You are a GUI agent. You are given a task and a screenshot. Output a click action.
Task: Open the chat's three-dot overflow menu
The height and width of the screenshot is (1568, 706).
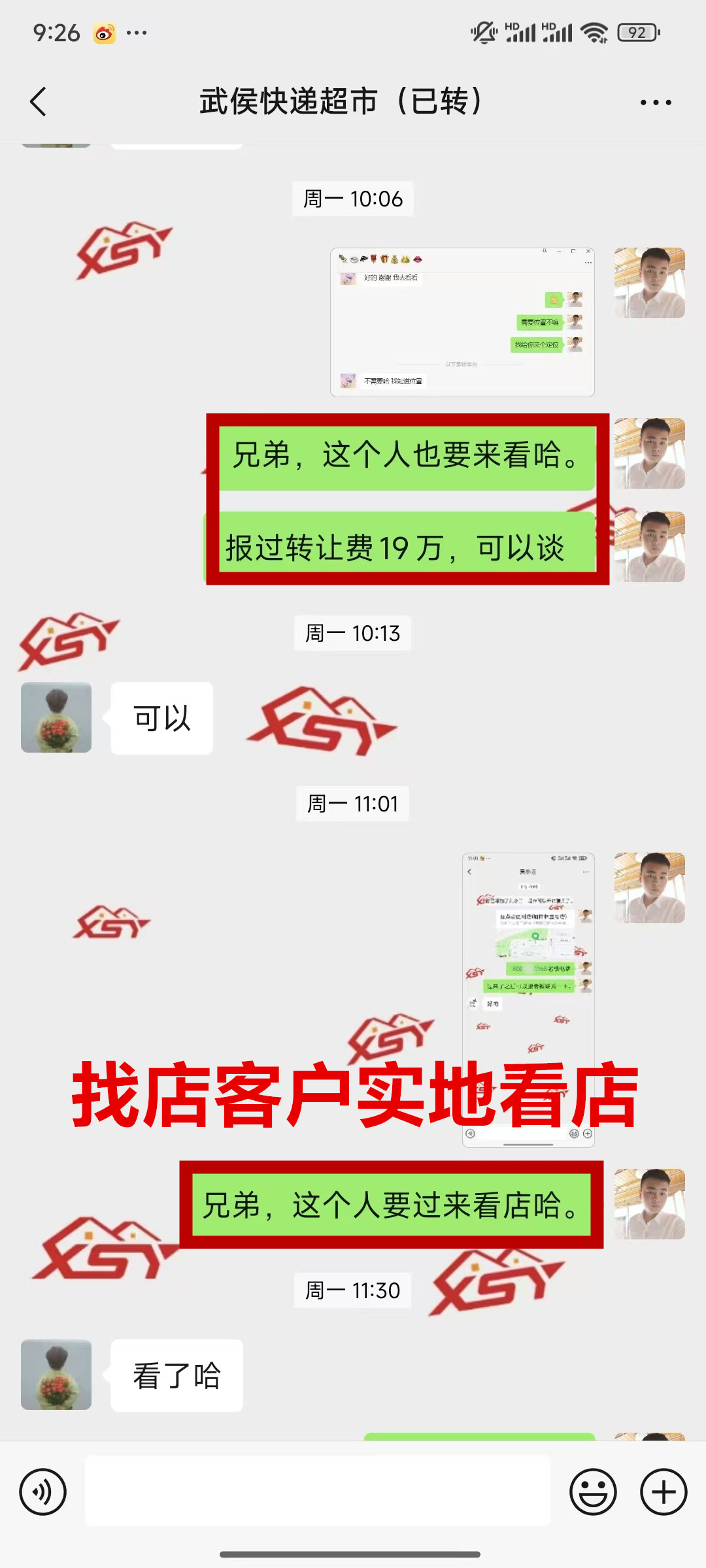[x=656, y=103]
